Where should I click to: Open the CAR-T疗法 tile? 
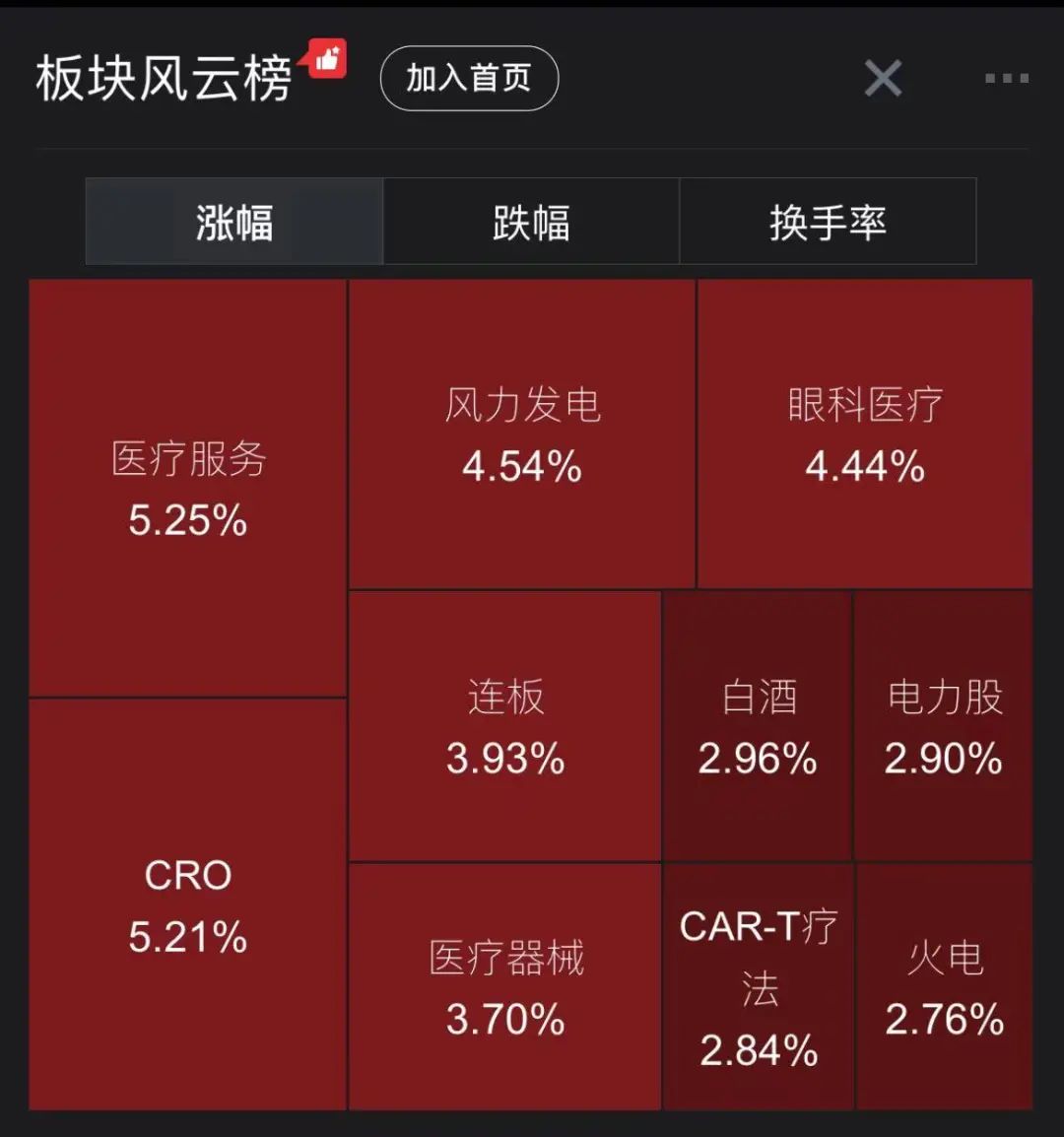(758, 987)
